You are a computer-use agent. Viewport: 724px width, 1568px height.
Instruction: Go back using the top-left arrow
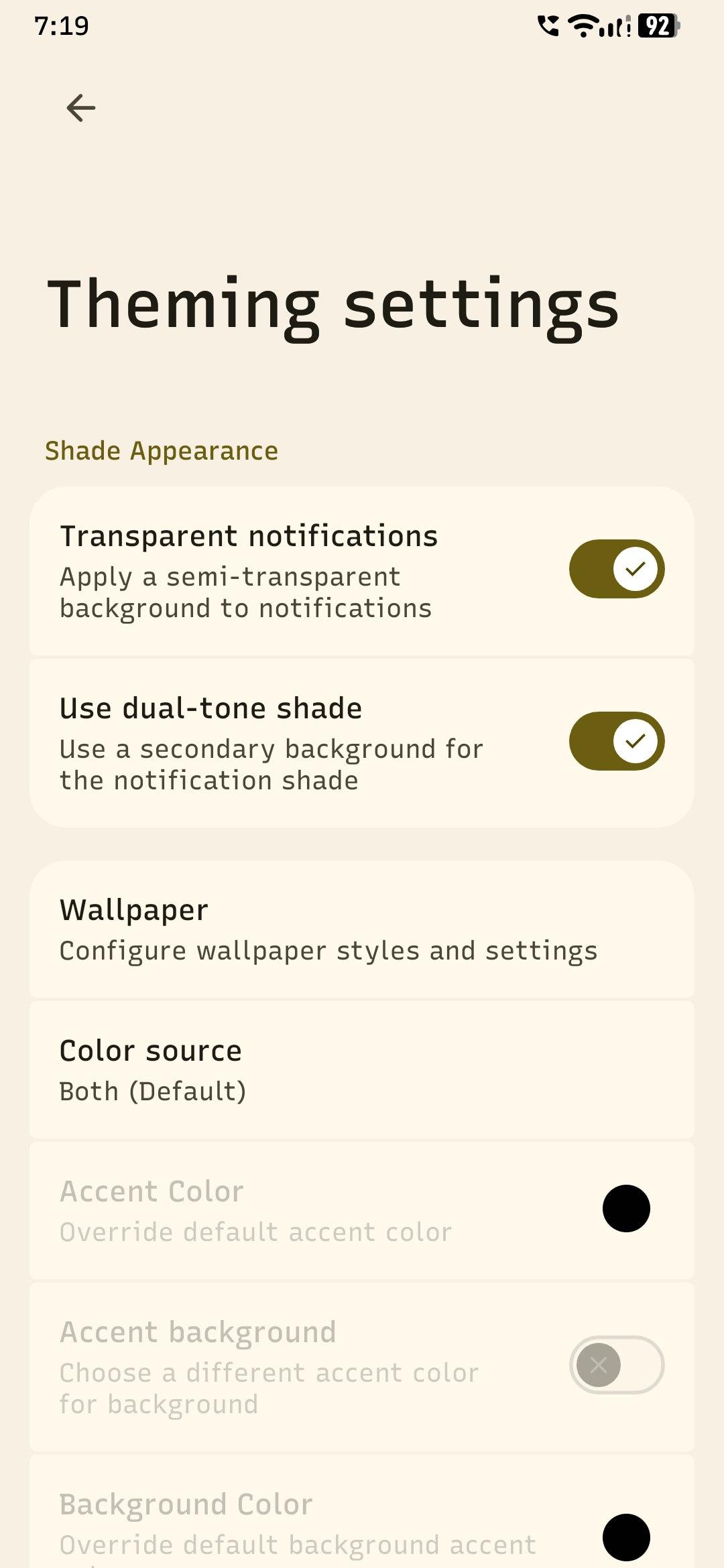[x=81, y=108]
